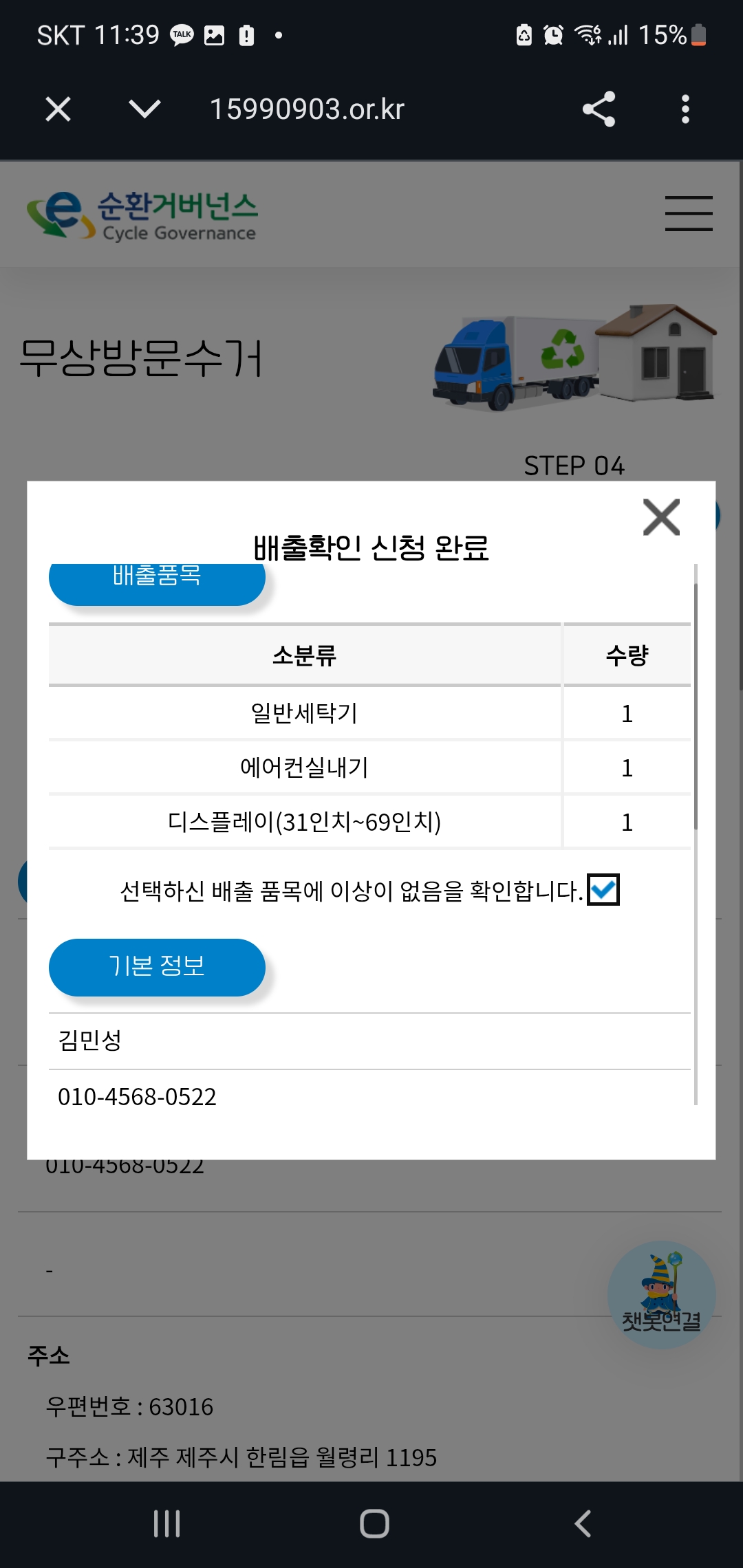Screen dimensions: 743x1568
Task: Share this page
Action: 599,109
